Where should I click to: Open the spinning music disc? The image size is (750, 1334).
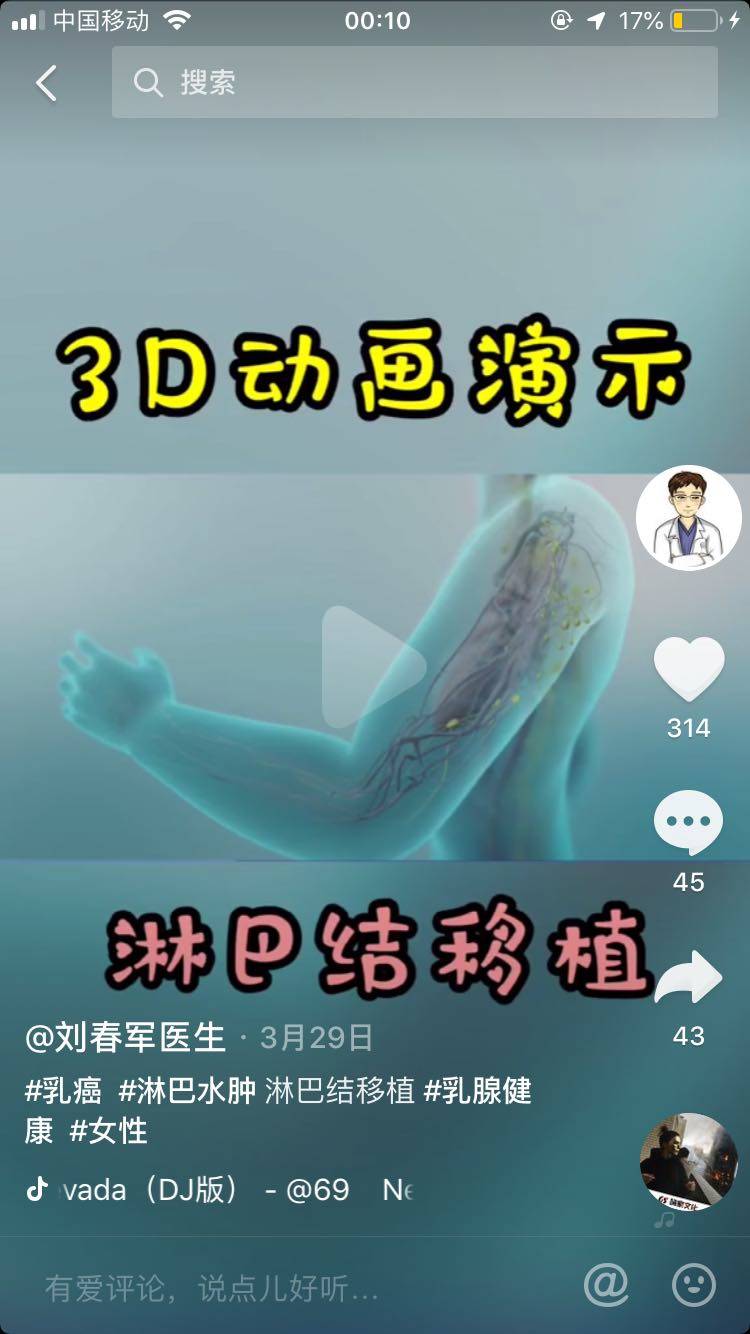(x=688, y=1162)
